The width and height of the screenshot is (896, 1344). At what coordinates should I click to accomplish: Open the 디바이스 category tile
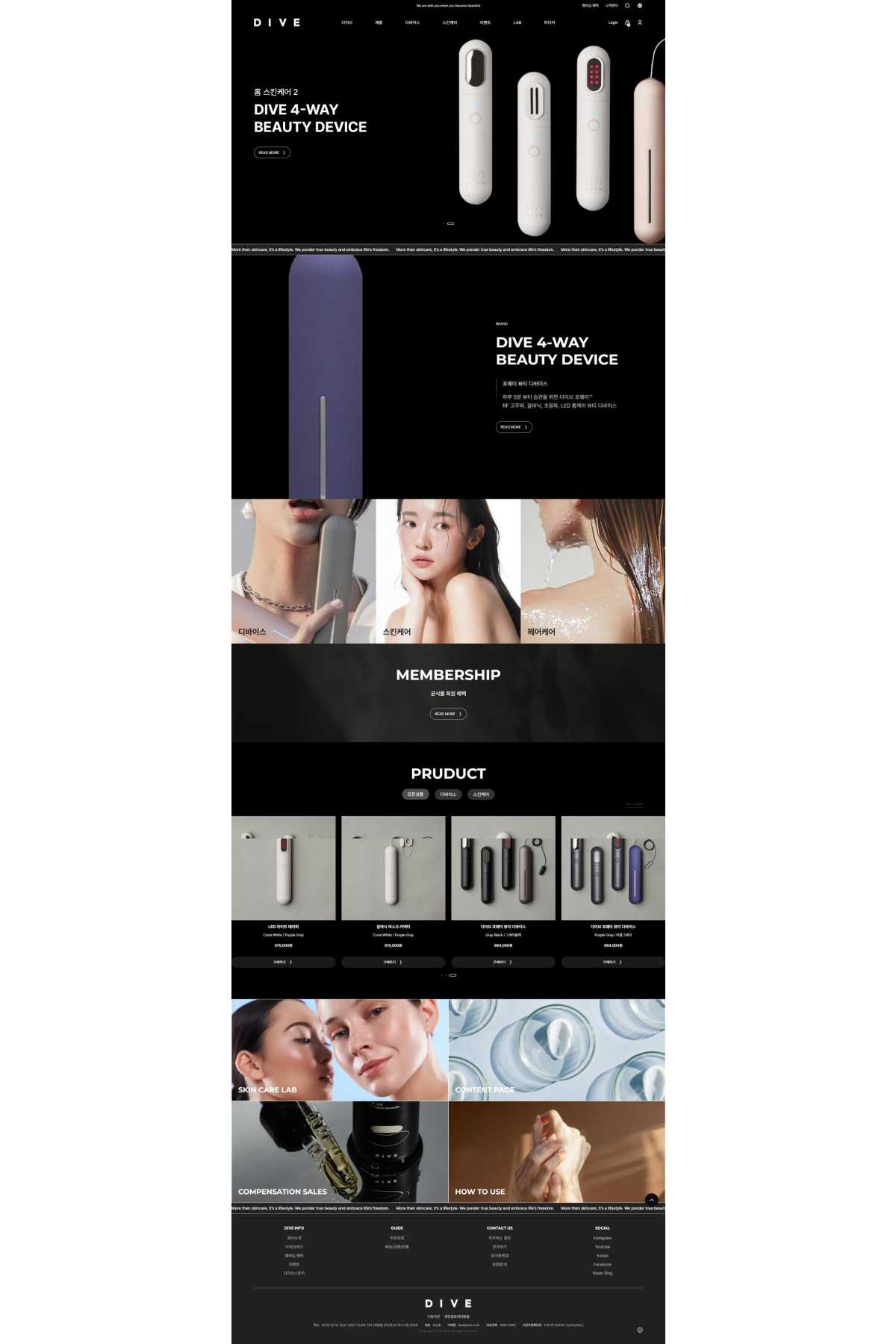point(303,571)
